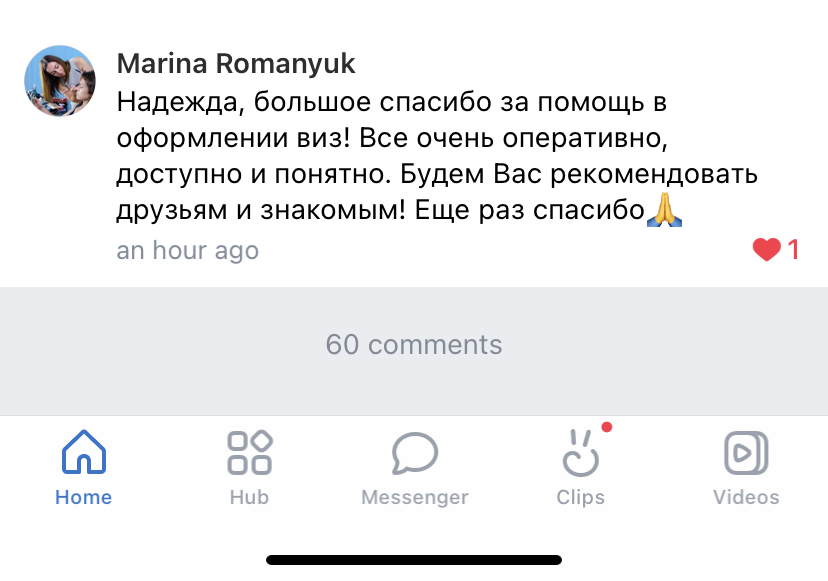The width and height of the screenshot is (828, 581).
Task: Switch to the Hub tab
Action: (249, 467)
